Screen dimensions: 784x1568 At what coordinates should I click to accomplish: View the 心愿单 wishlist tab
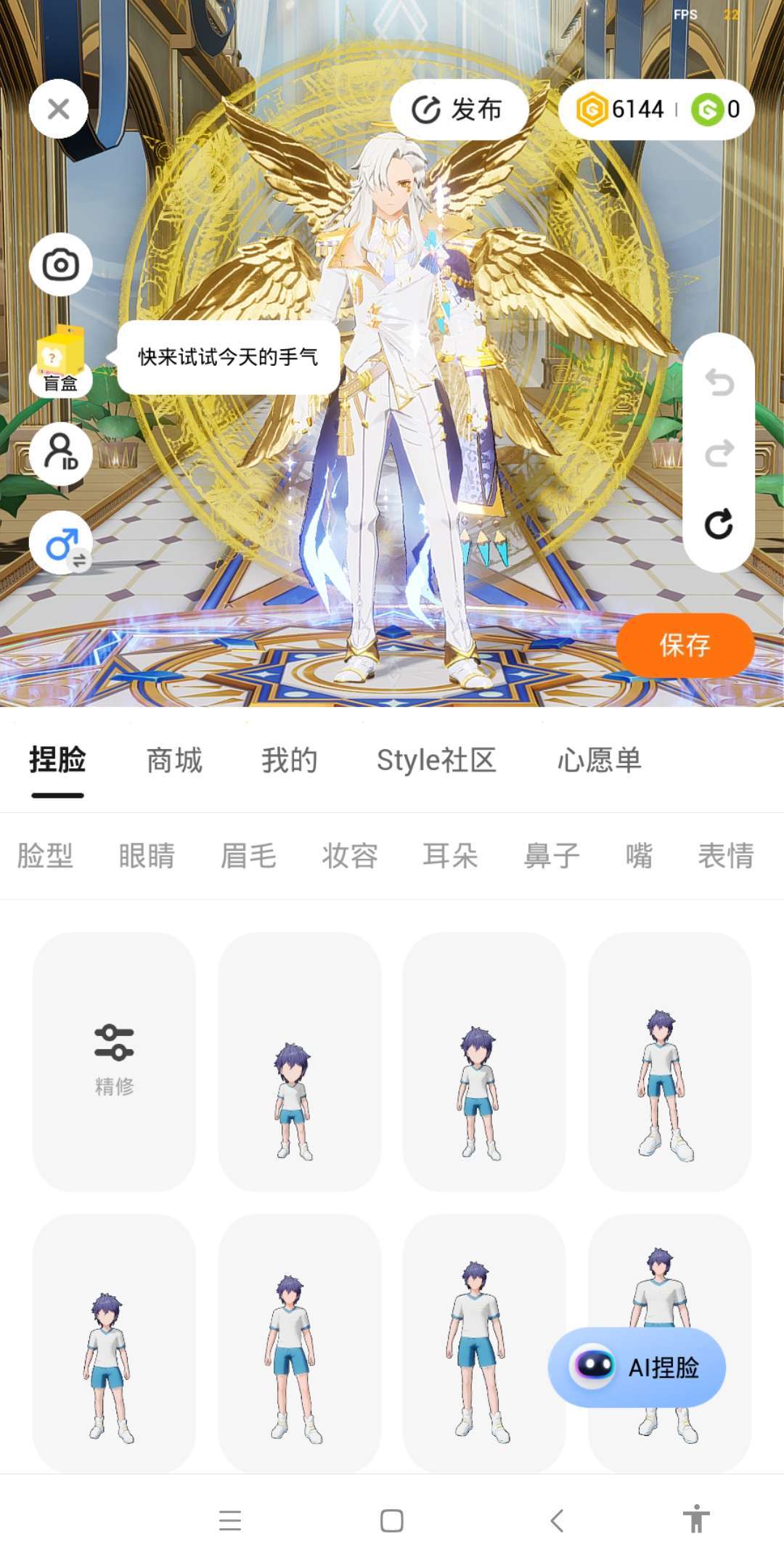click(x=600, y=760)
